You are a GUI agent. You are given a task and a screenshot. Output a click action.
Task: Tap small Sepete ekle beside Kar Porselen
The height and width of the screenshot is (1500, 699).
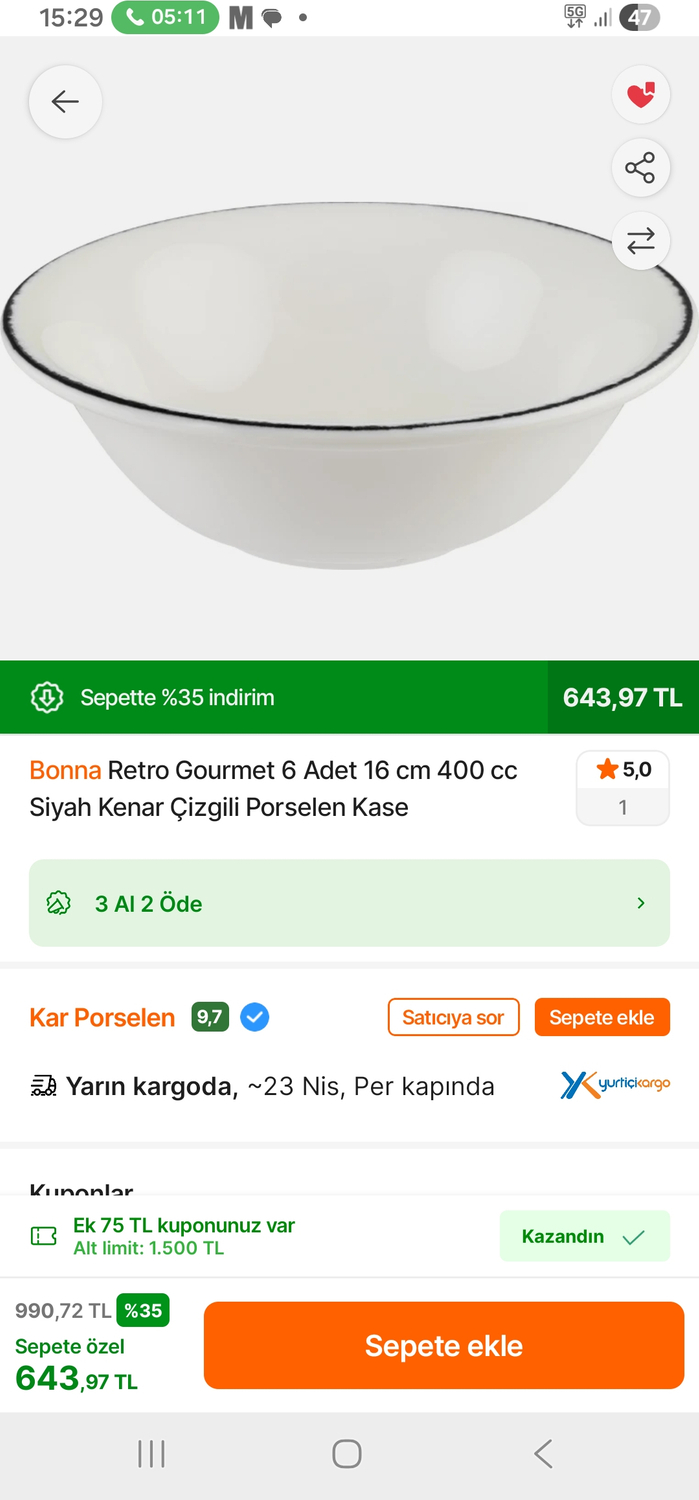pyautogui.click(x=602, y=1017)
